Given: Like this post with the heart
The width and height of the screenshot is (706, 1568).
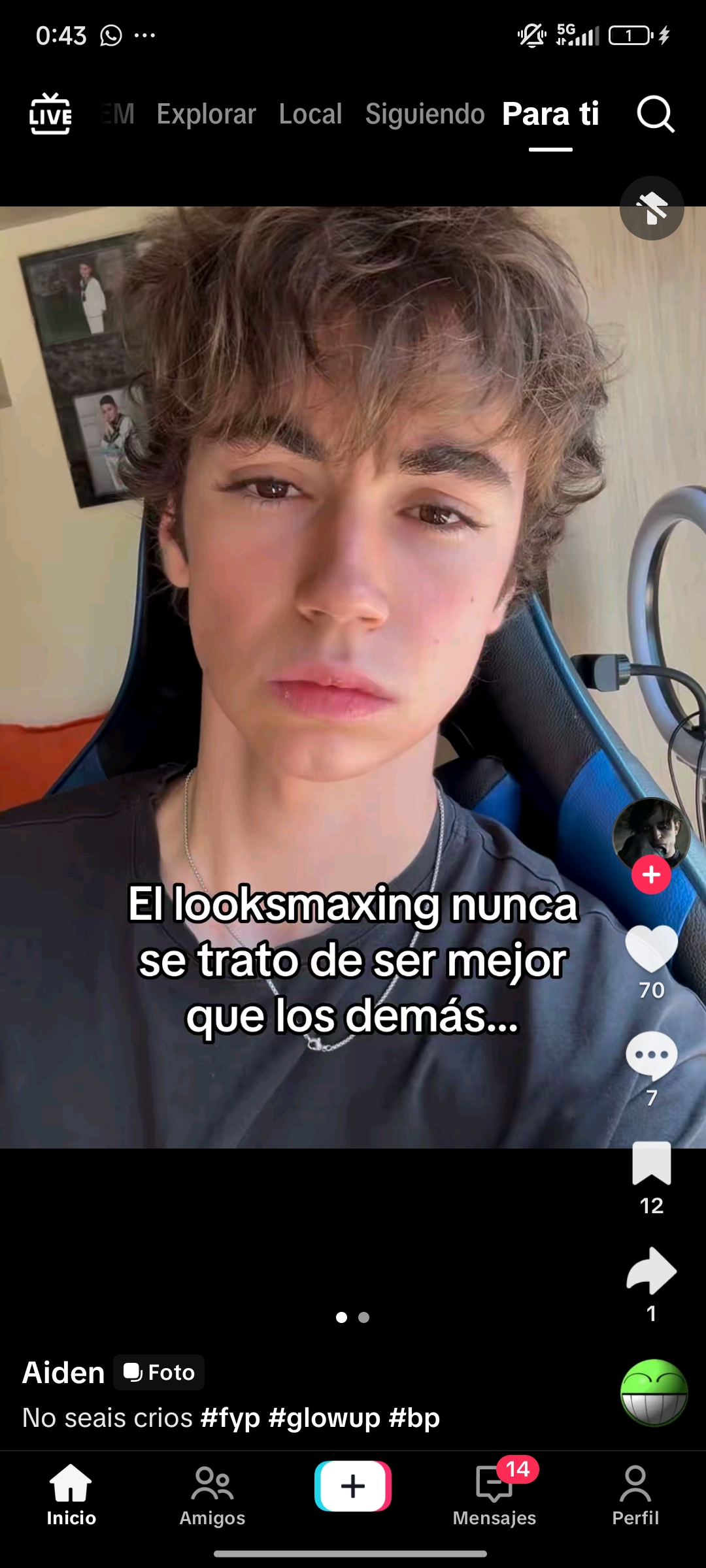Looking at the screenshot, I should coord(651,949).
